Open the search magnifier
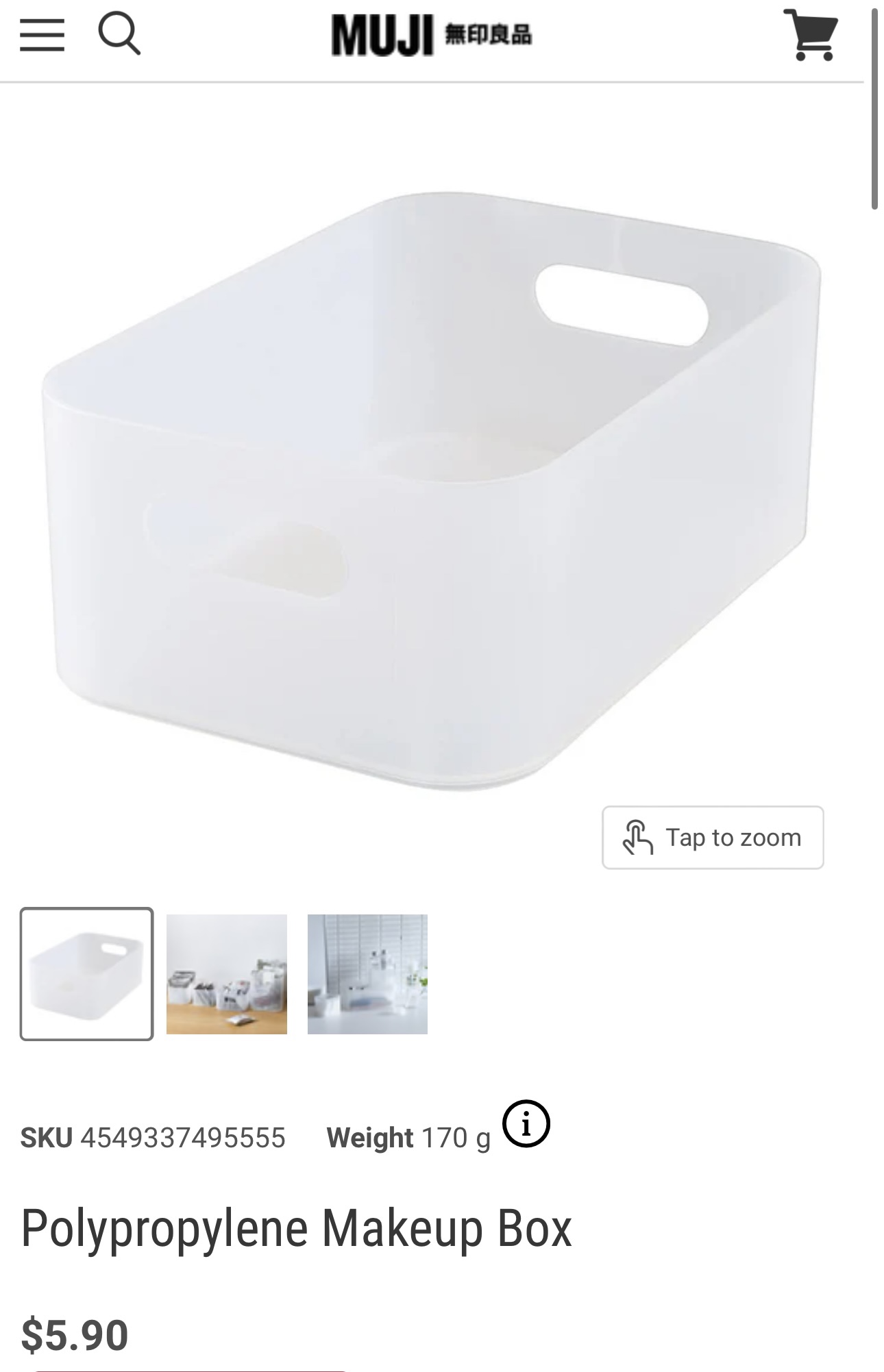The height and width of the screenshot is (1372, 884). point(119,34)
